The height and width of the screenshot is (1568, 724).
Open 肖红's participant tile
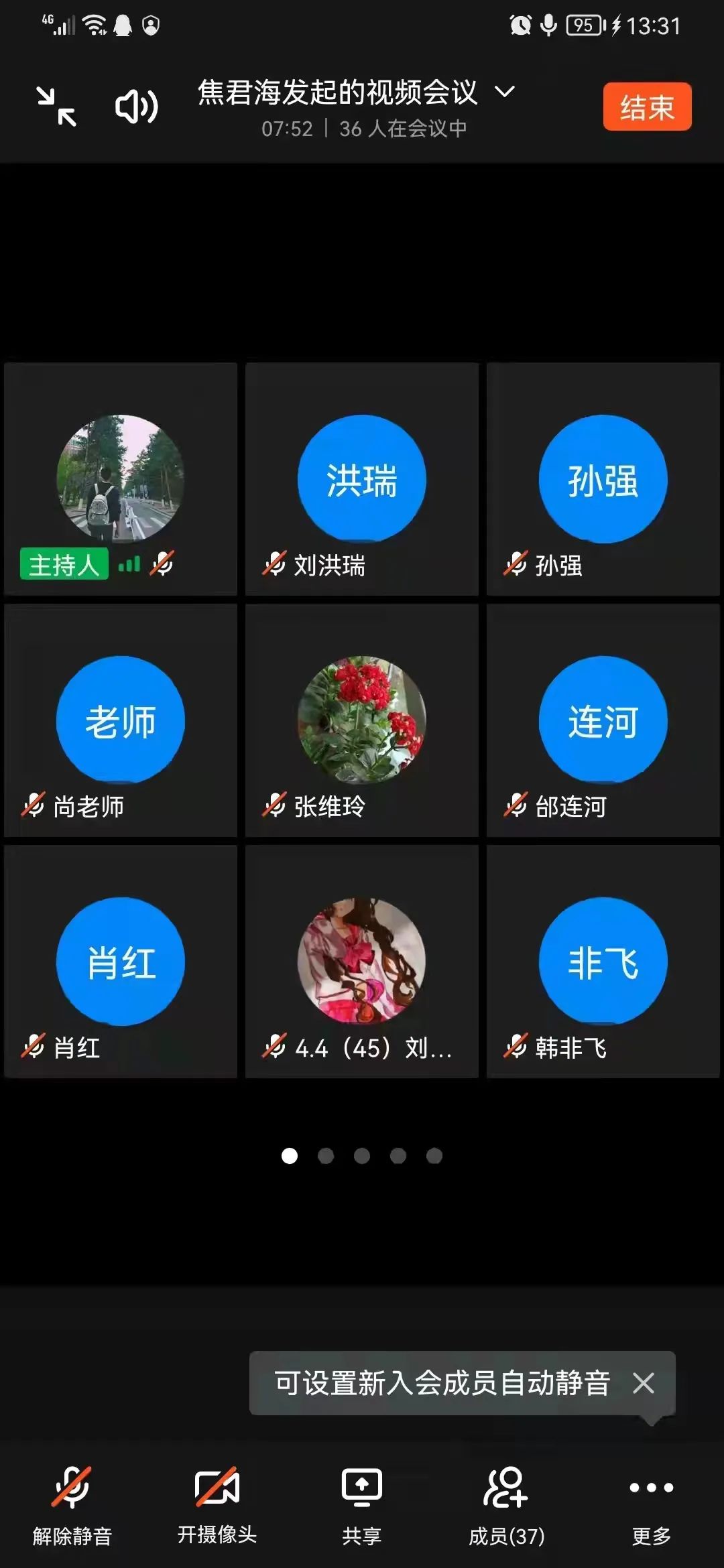click(x=121, y=961)
